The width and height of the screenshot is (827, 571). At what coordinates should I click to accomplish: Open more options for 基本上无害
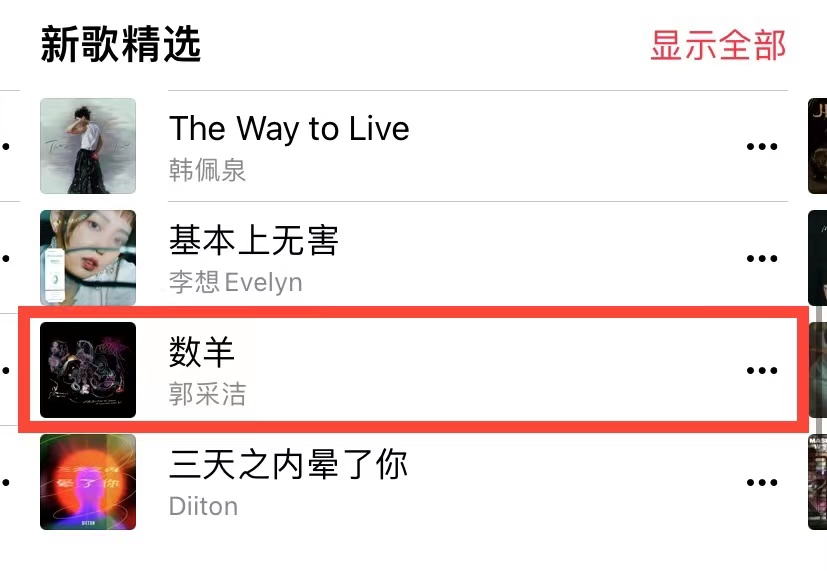point(762,259)
